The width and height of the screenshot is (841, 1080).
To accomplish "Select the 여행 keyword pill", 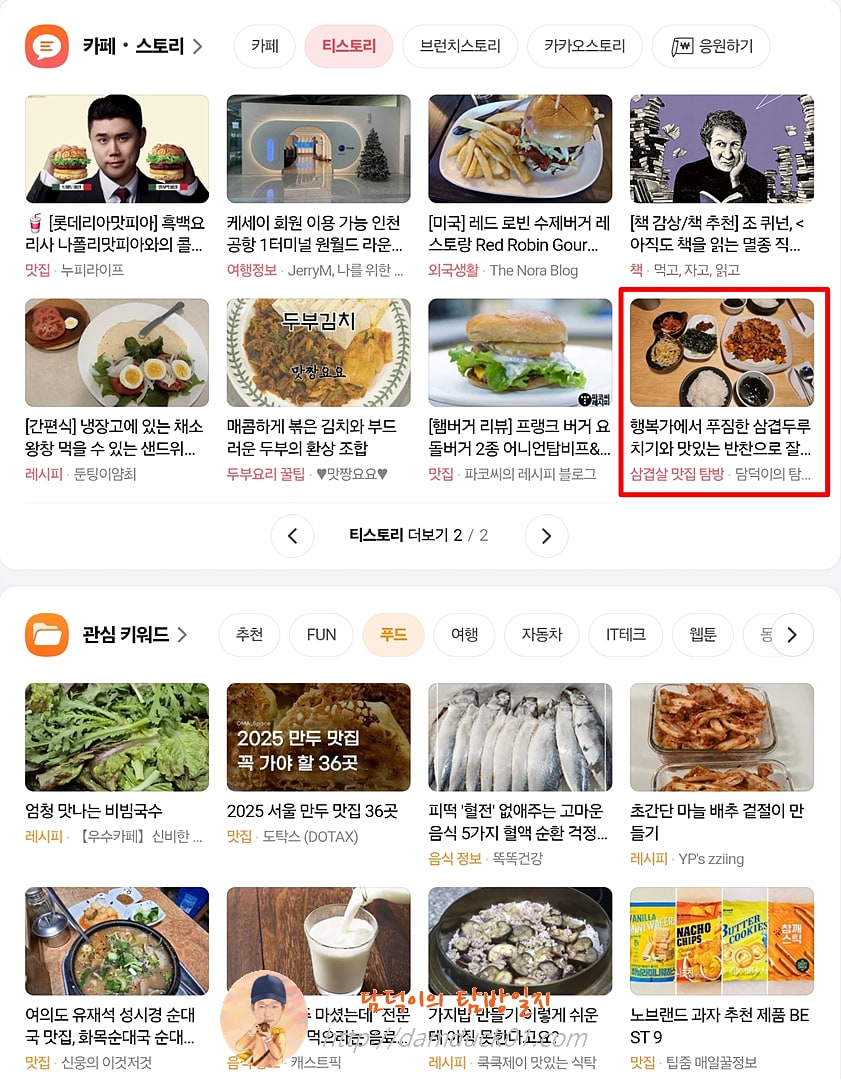I will pos(464,634).
